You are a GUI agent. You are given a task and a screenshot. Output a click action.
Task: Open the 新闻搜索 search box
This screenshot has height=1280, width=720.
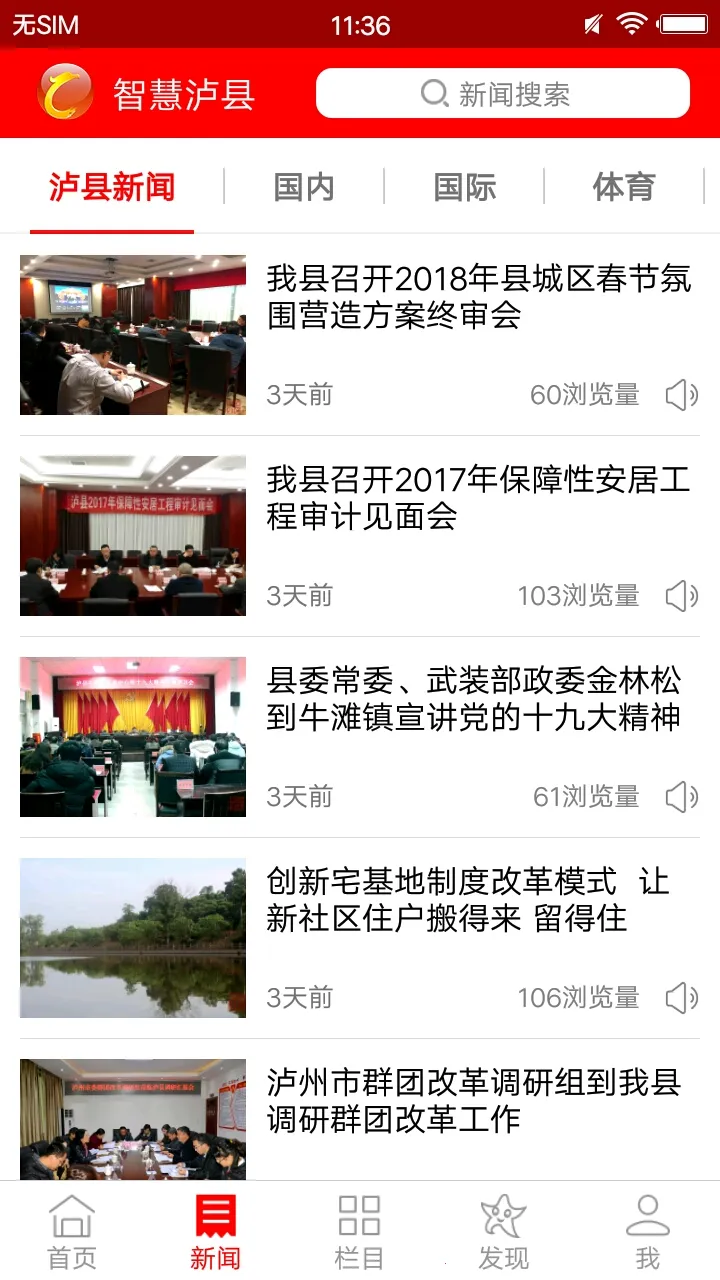(x=502, y=94)
